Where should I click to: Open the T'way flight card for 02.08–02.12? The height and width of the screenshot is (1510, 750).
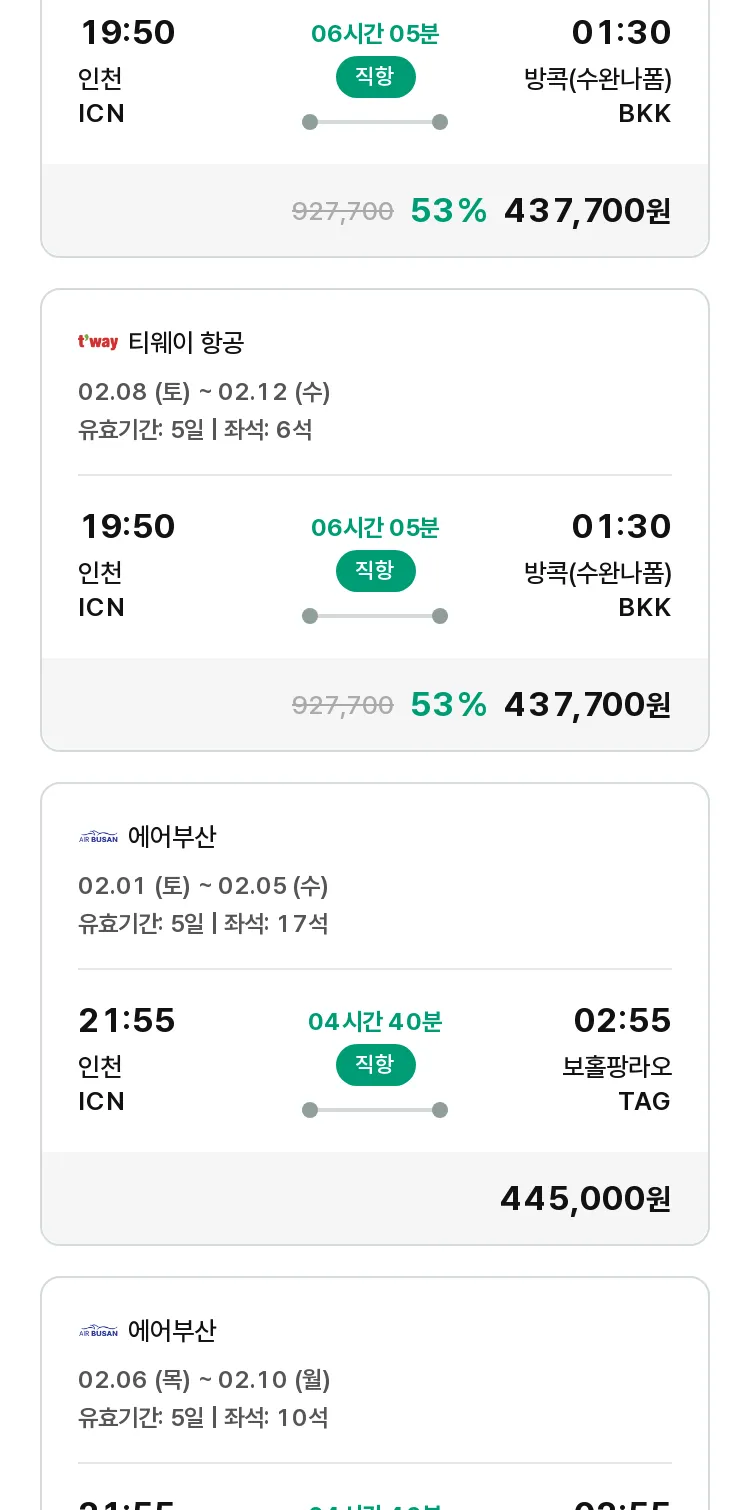(375, 520)
